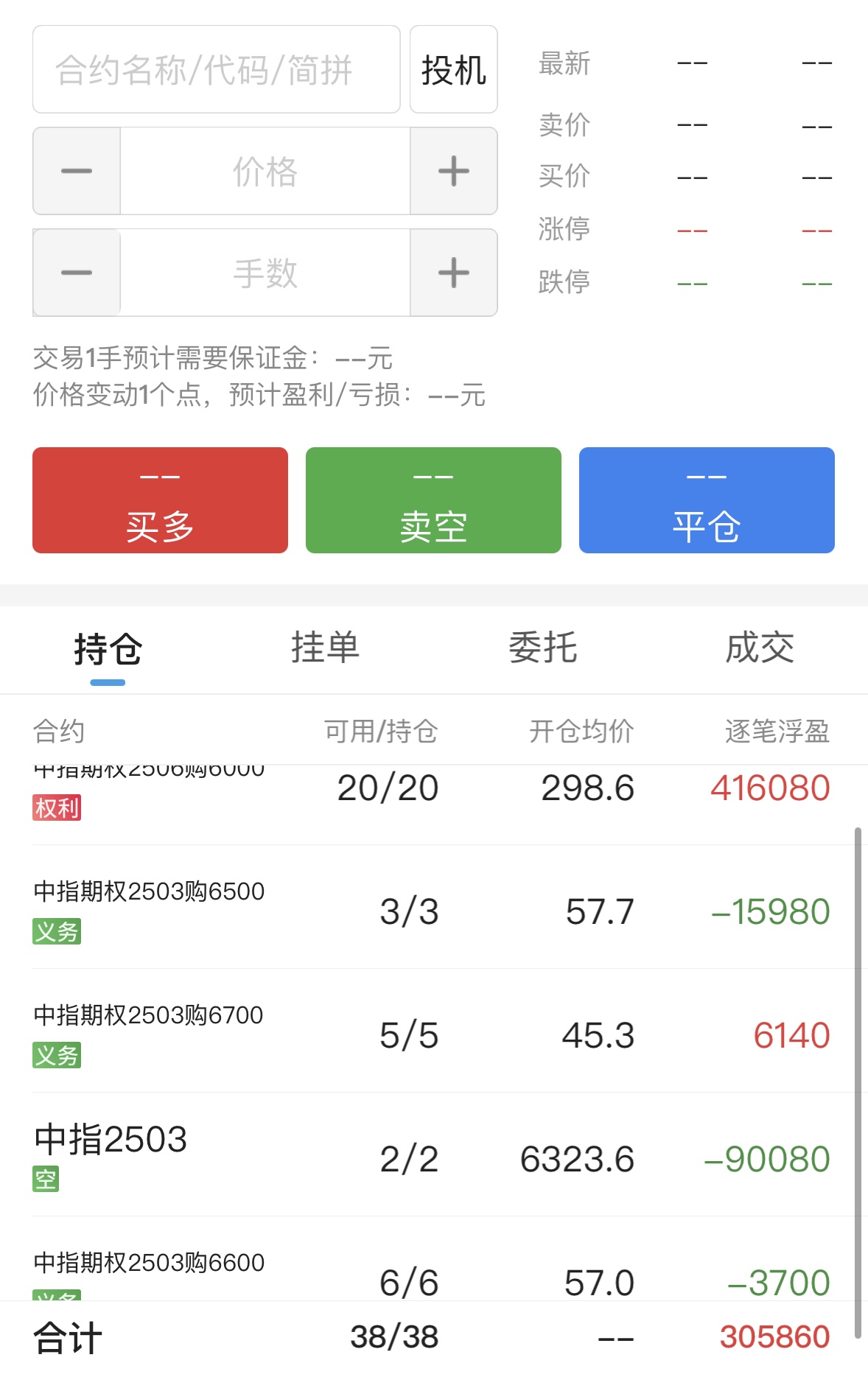Tap the green 卖空 button
868x1391 pixels.
433,500
